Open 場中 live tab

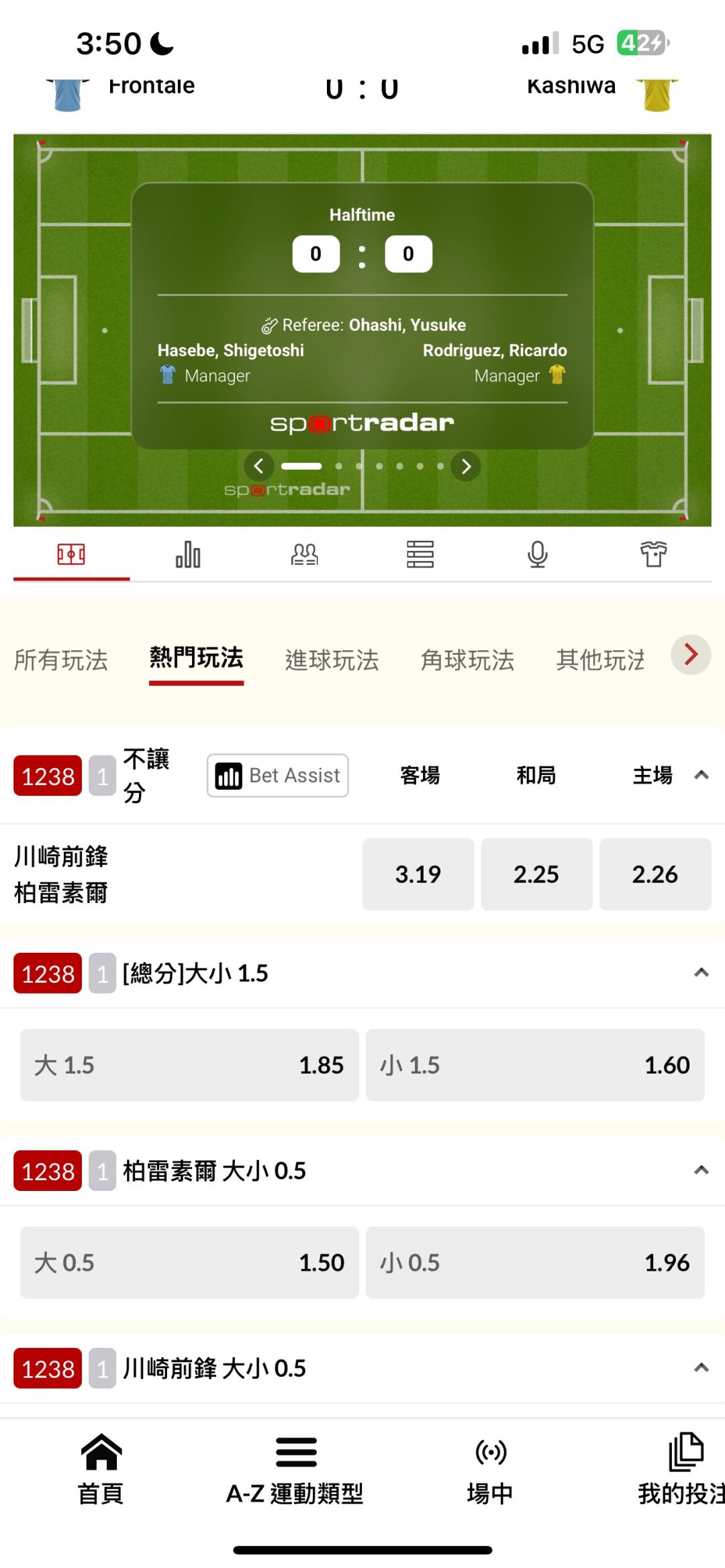490,1469
